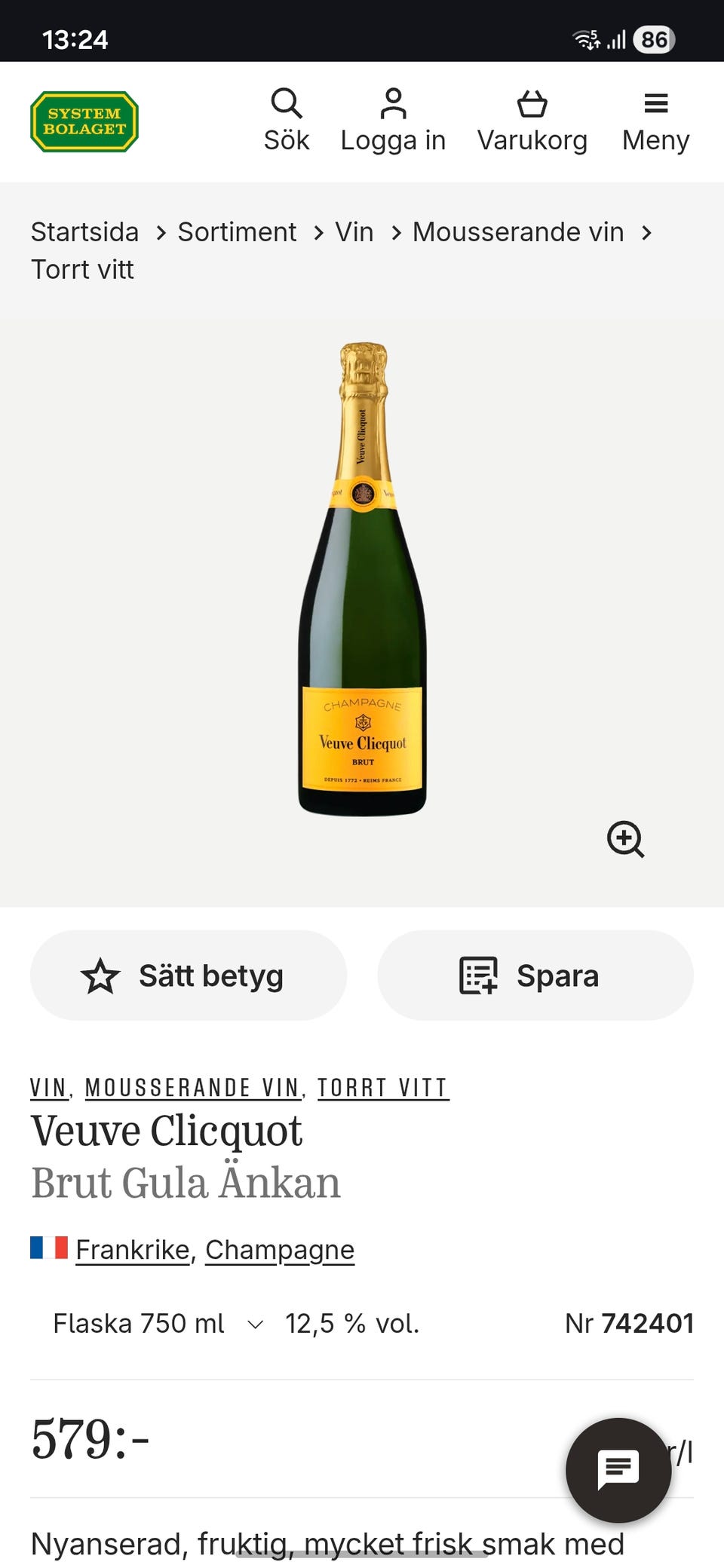Open the Sök search tool
Screen dimensions: 724x1568
(287, 121)
